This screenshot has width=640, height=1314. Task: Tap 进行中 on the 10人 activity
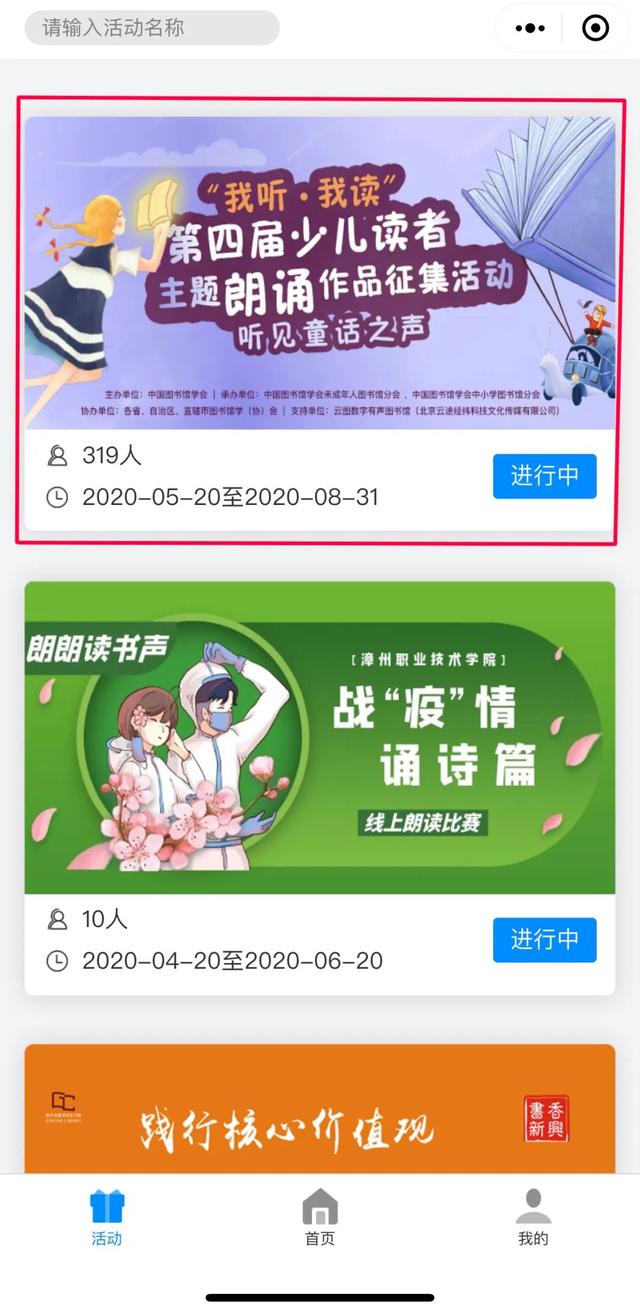544,940
